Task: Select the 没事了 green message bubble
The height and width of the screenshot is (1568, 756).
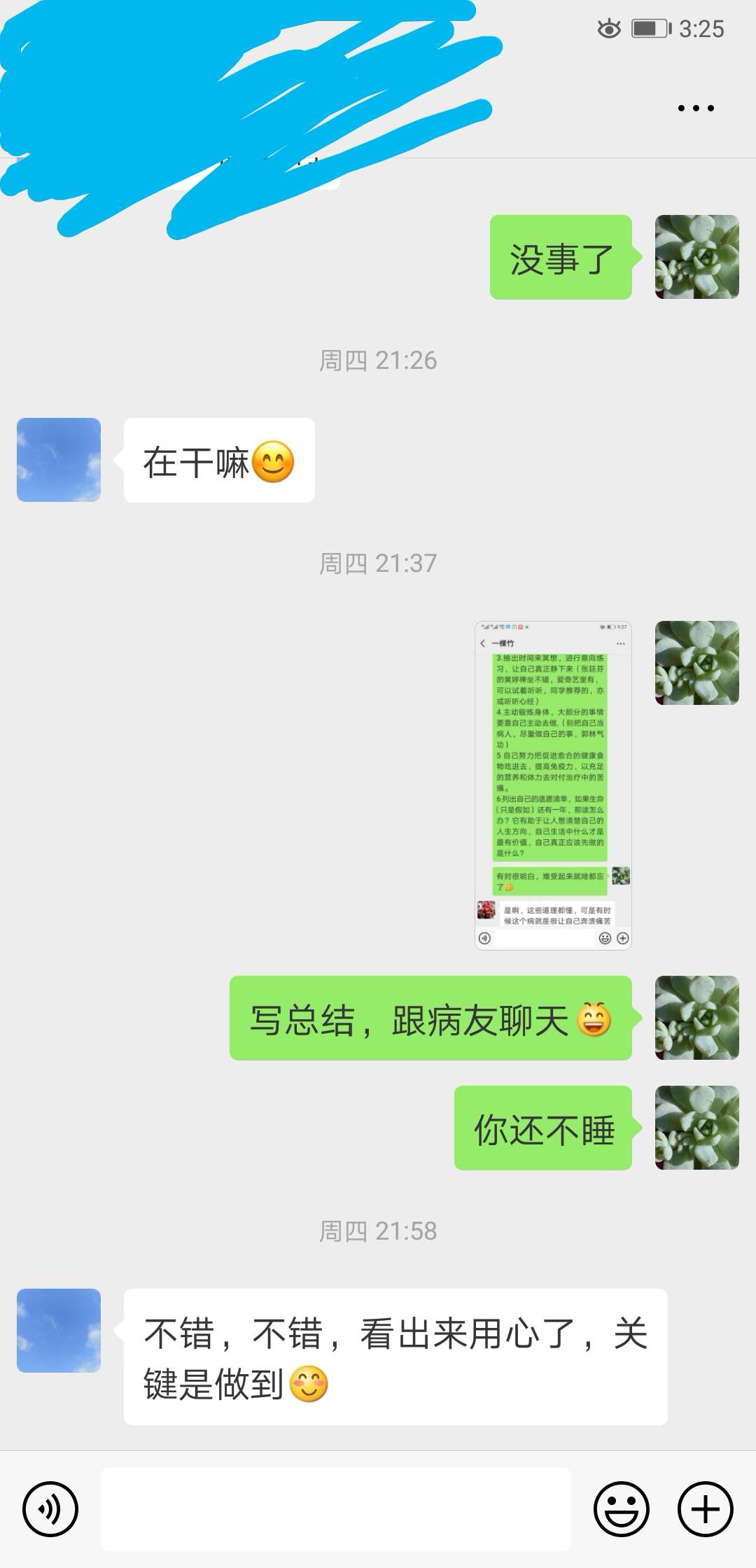Action: pos(561,257)
